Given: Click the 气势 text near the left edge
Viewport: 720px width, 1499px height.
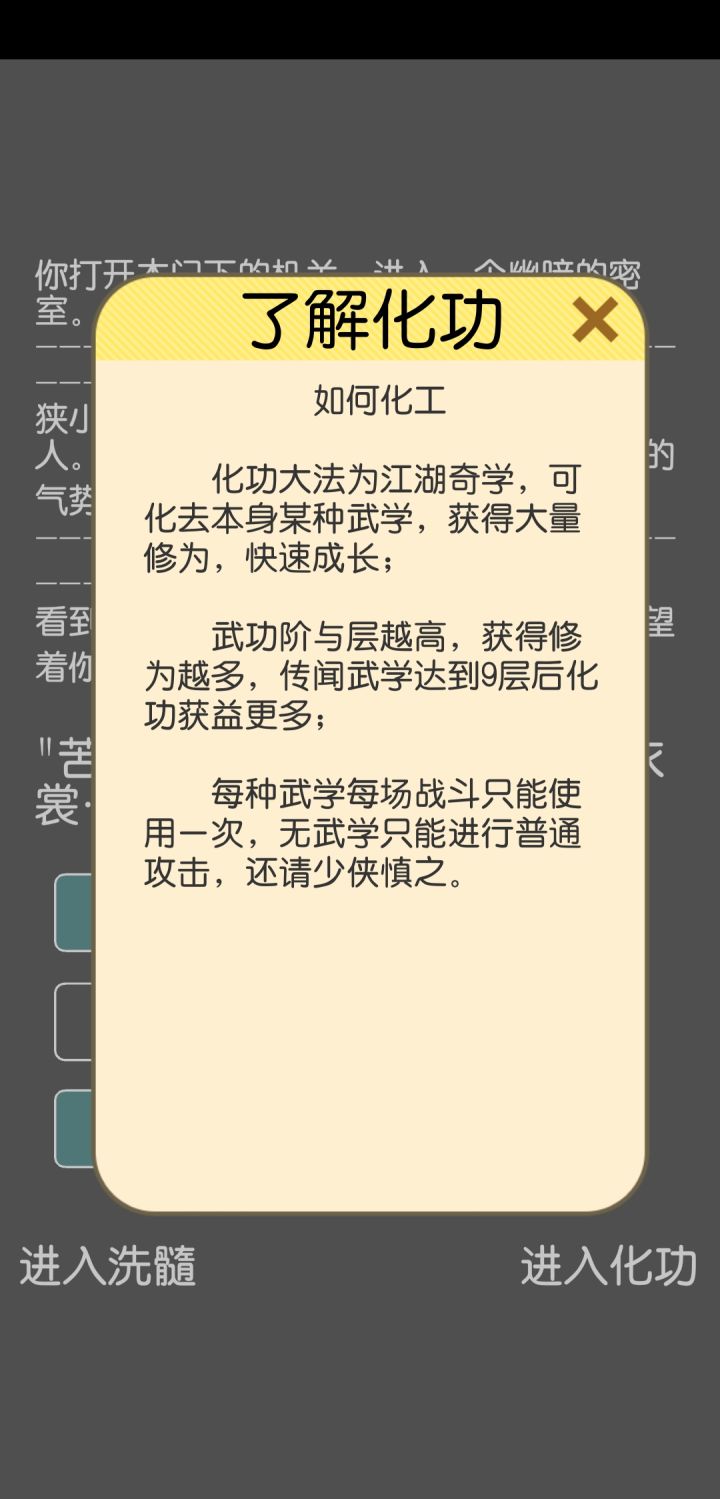Looking at the screenshot, I should tap(58, 494).
